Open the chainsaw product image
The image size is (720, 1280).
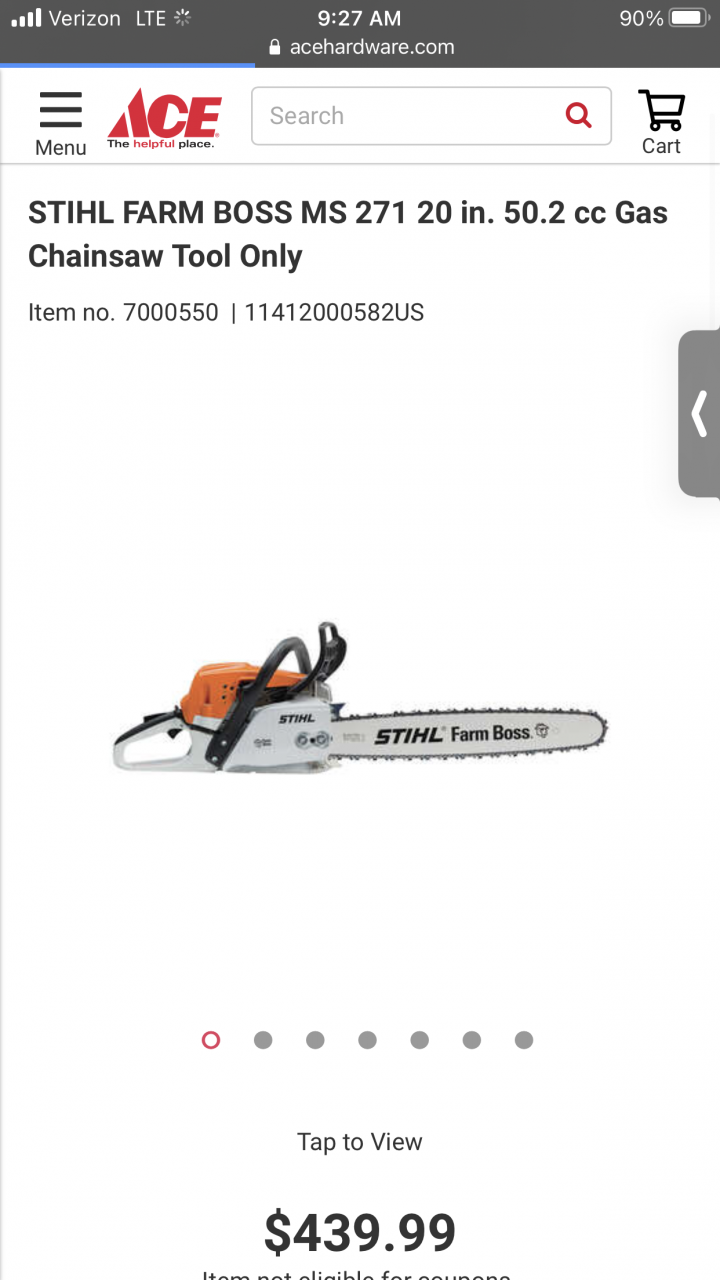pos(360,698)
